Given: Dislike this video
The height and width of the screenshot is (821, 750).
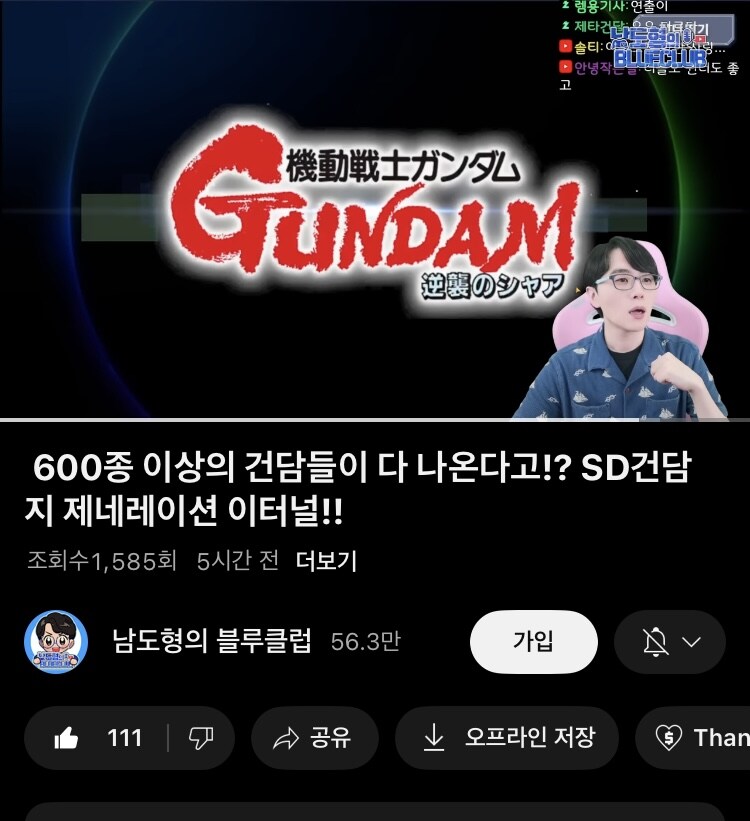Looking at the screenshot, I should tap(201, 738).
